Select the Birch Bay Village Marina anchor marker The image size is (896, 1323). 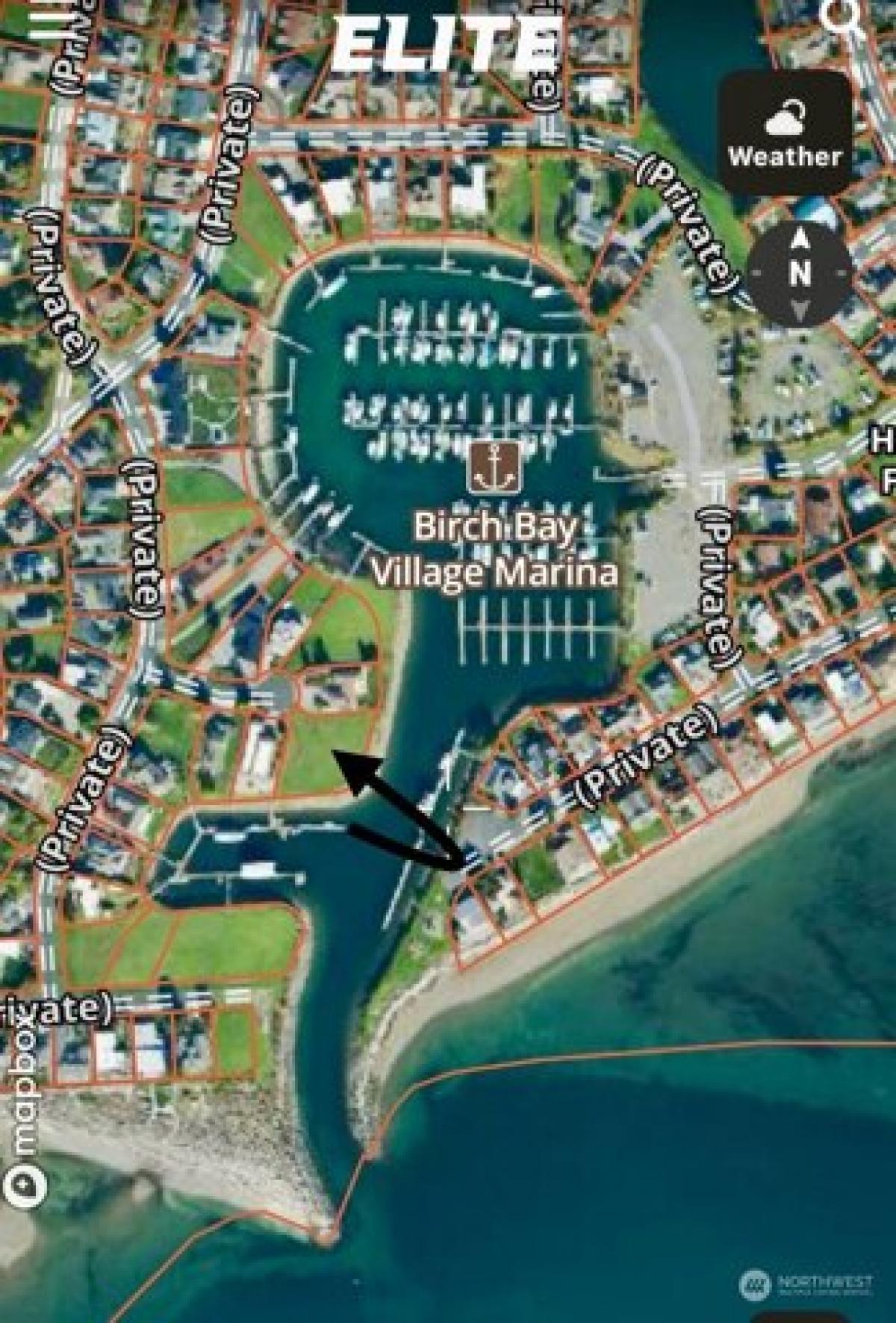pos(494,467)
